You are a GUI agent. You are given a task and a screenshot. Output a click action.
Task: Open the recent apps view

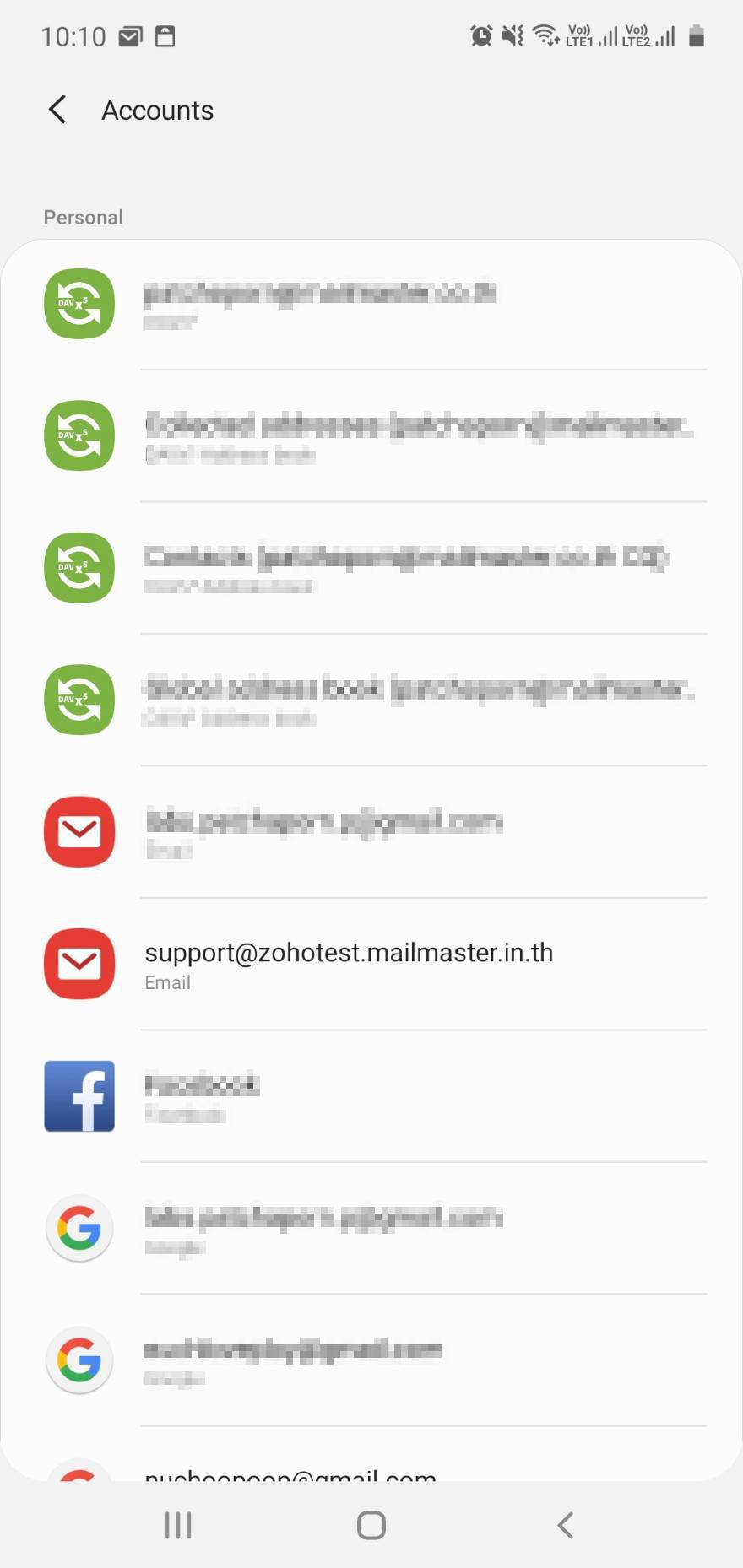click(178, 1525)
